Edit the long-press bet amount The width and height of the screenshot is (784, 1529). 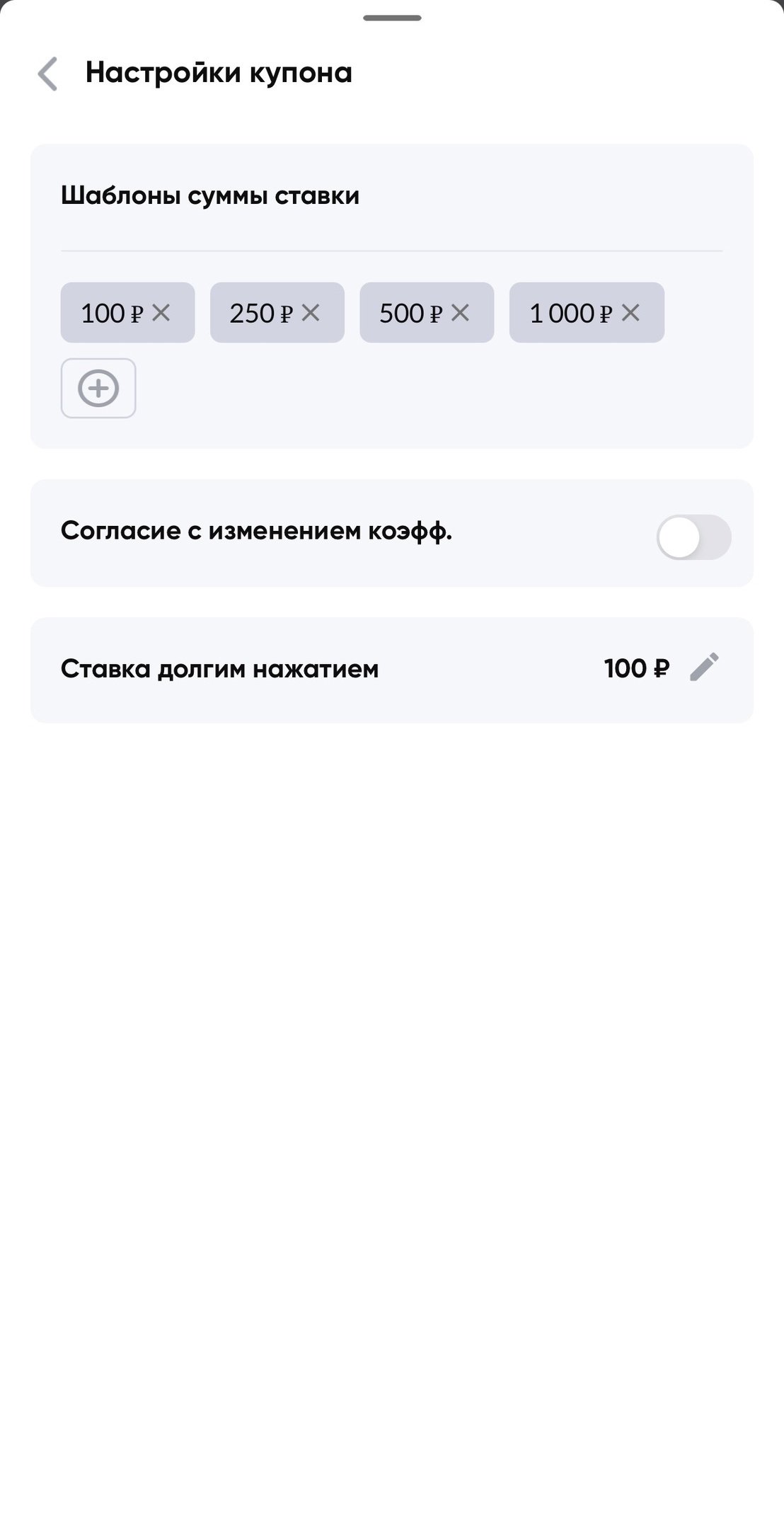tap(704, 668)
